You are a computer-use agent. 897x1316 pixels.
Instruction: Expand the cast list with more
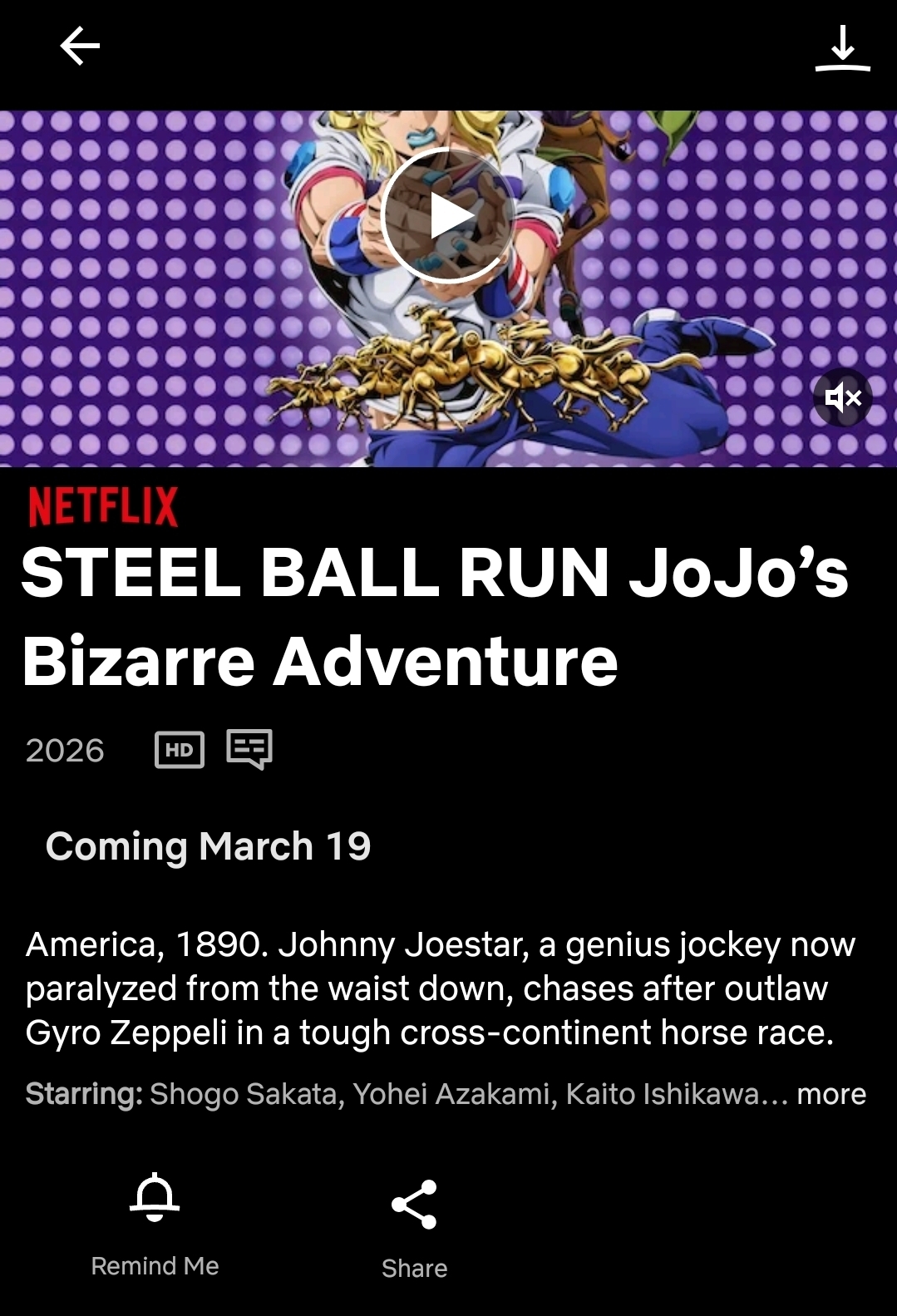[830, 1094]
